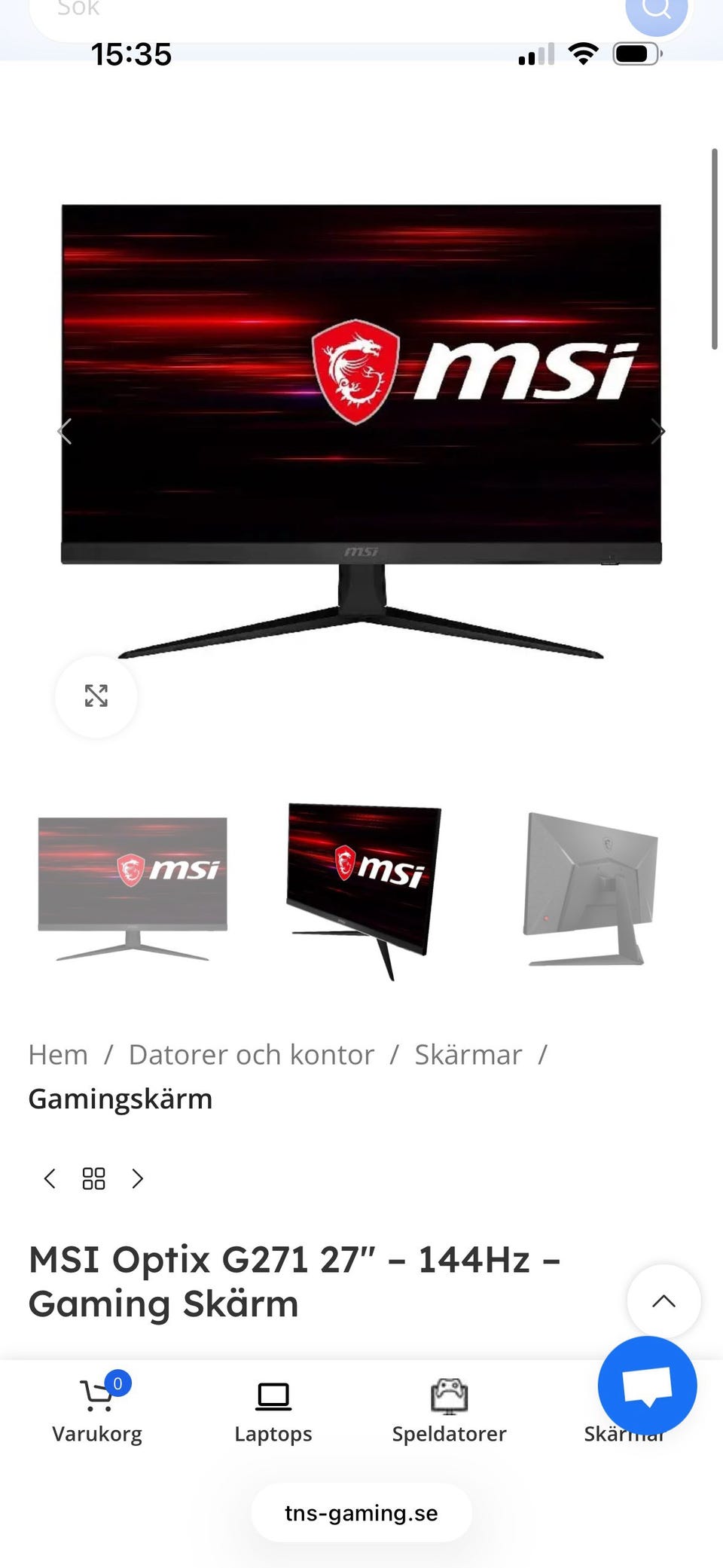Open the shopping cart Varukorg icon
Screen dimensions: 723x1568
(x=97, y=1398)
